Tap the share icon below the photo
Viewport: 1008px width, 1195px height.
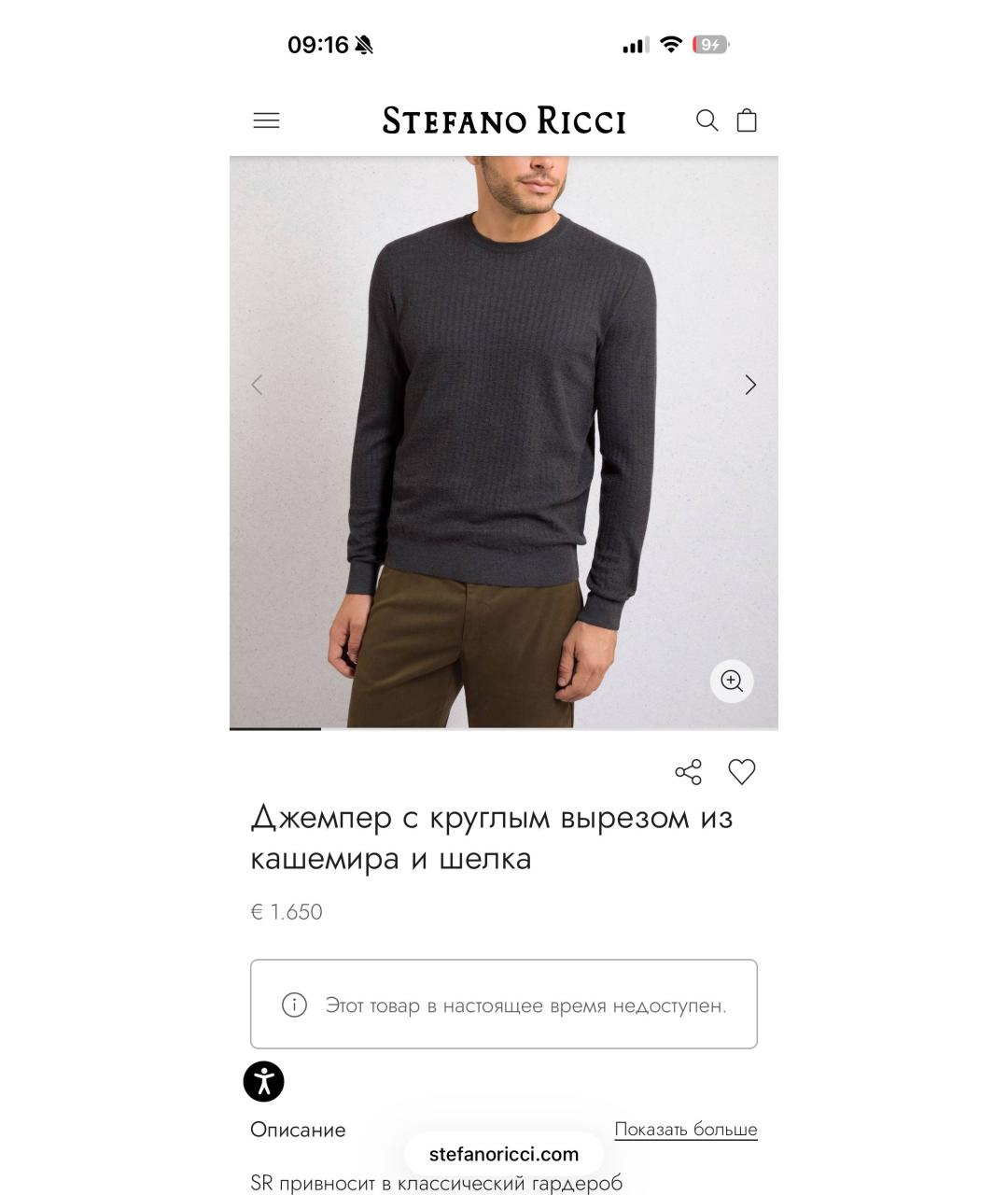point(689,771)
